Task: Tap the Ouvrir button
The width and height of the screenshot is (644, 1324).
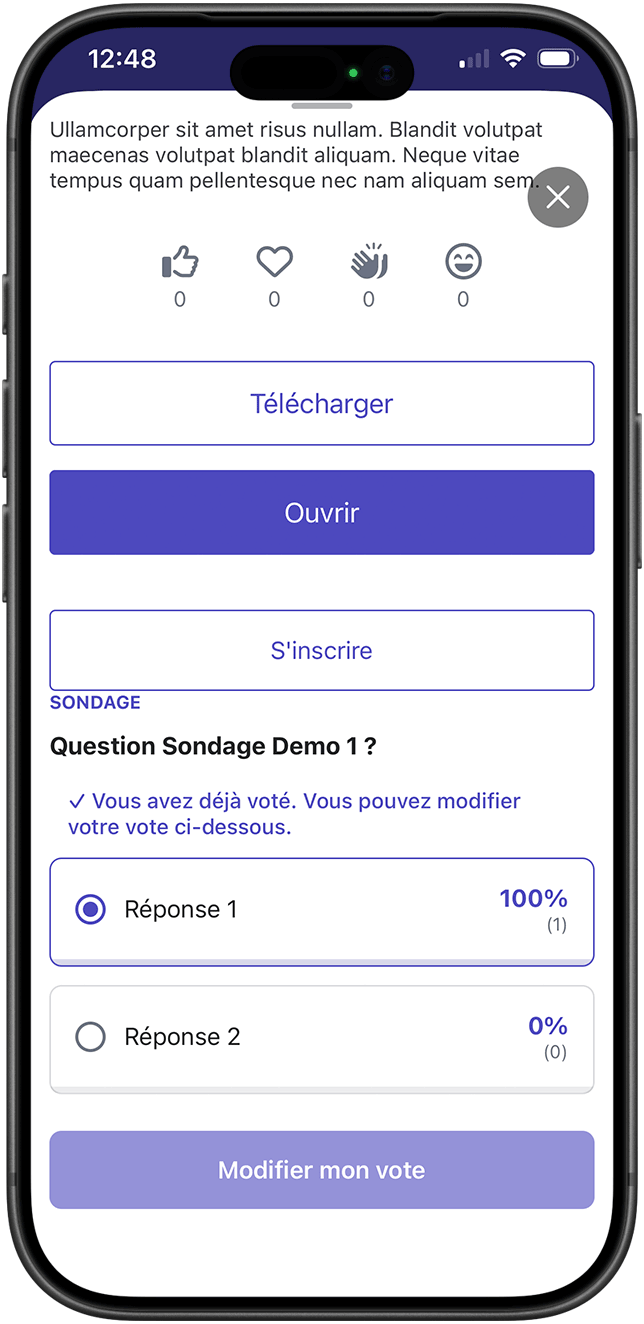Action: 322,513
